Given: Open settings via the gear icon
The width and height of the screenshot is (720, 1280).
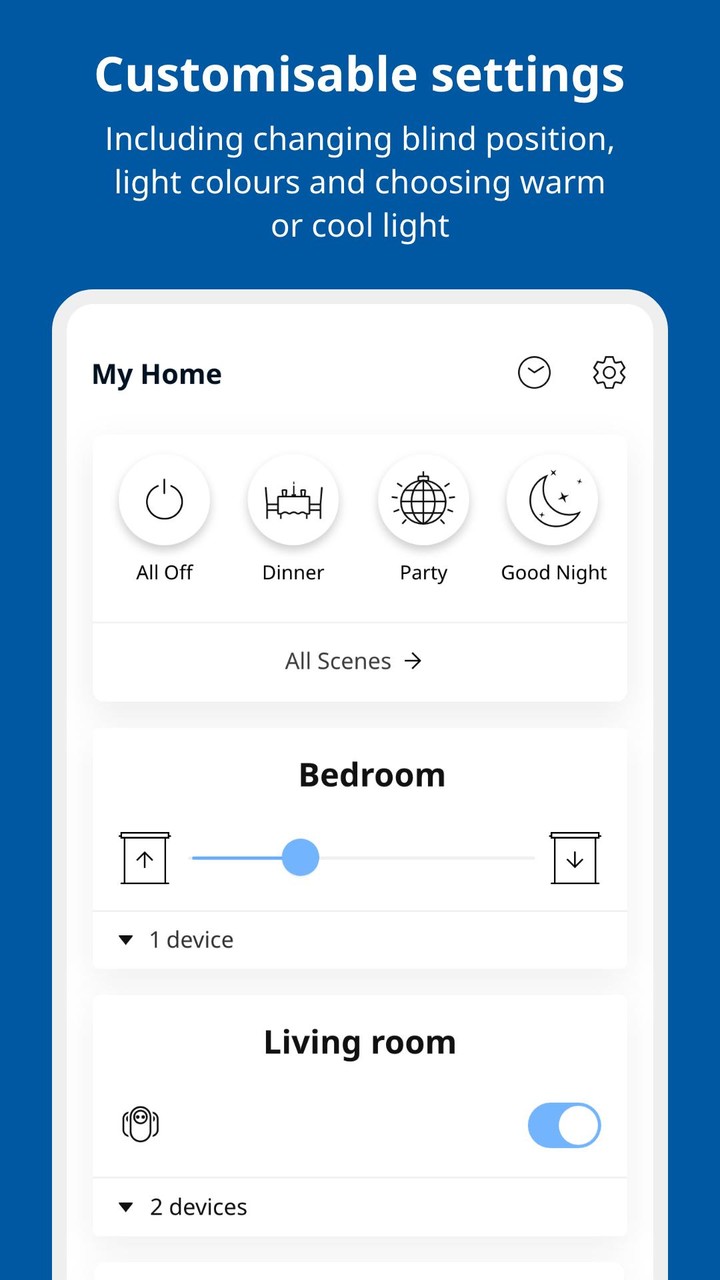Looking at the screenshot, I should tap(609, 372).
